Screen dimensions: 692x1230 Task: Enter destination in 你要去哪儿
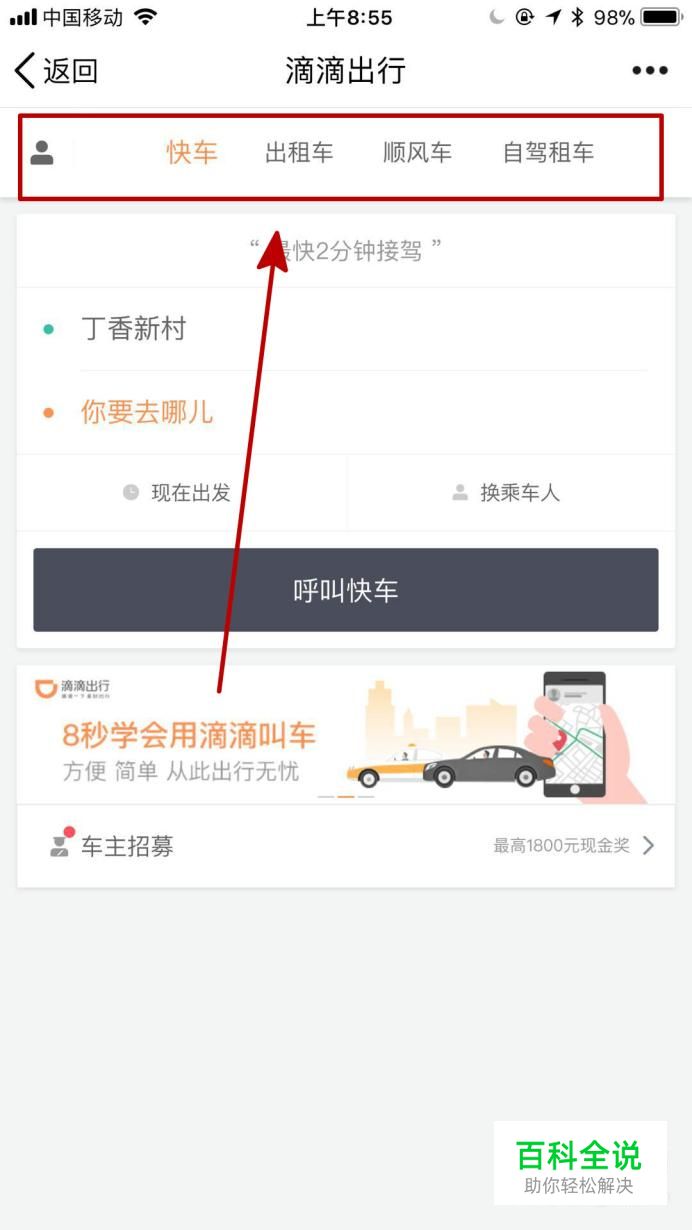147,412
